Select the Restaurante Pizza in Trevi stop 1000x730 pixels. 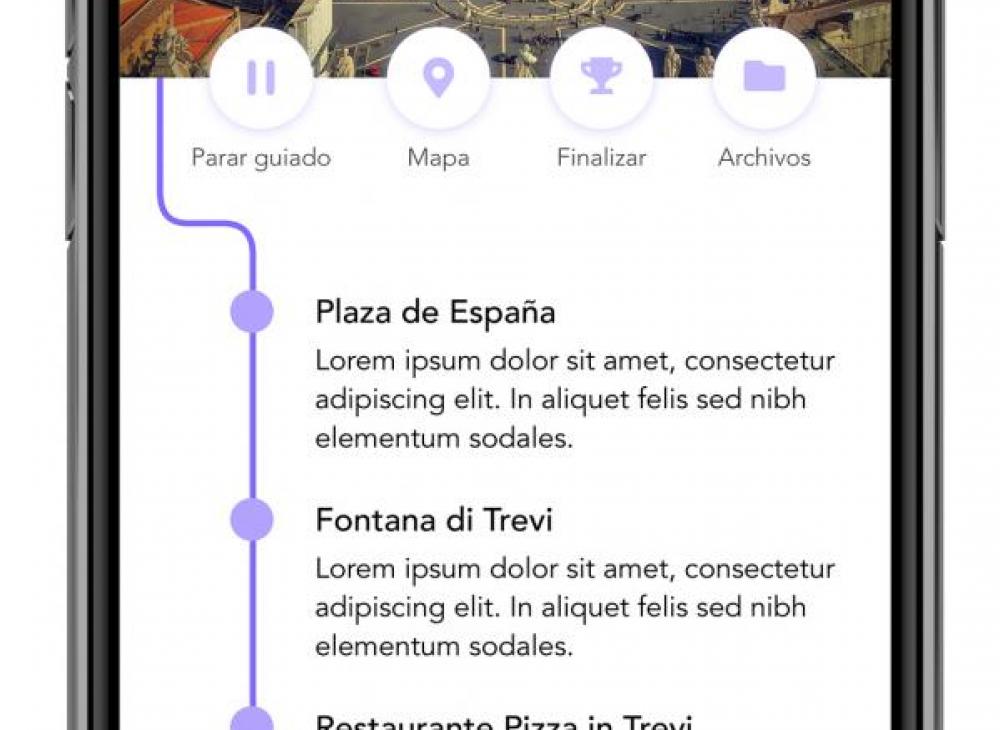click(x=503, y=722)
